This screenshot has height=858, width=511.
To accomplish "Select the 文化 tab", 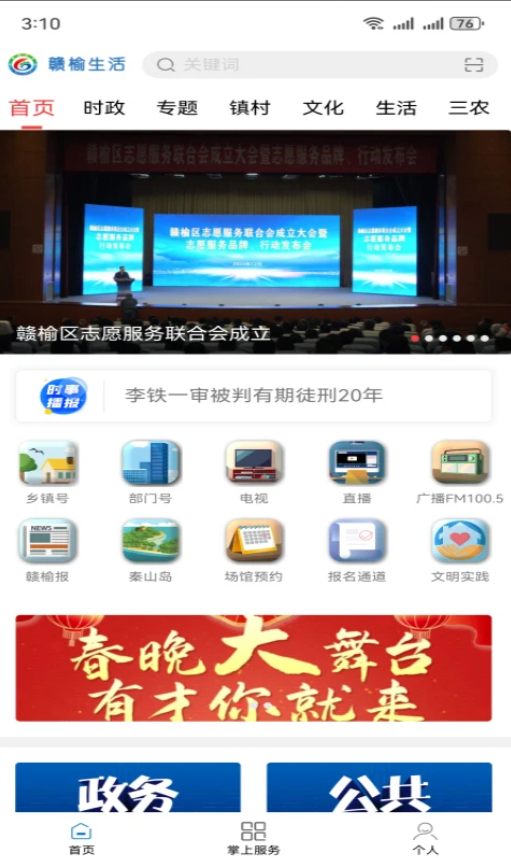I will click(x=323, y=108).
